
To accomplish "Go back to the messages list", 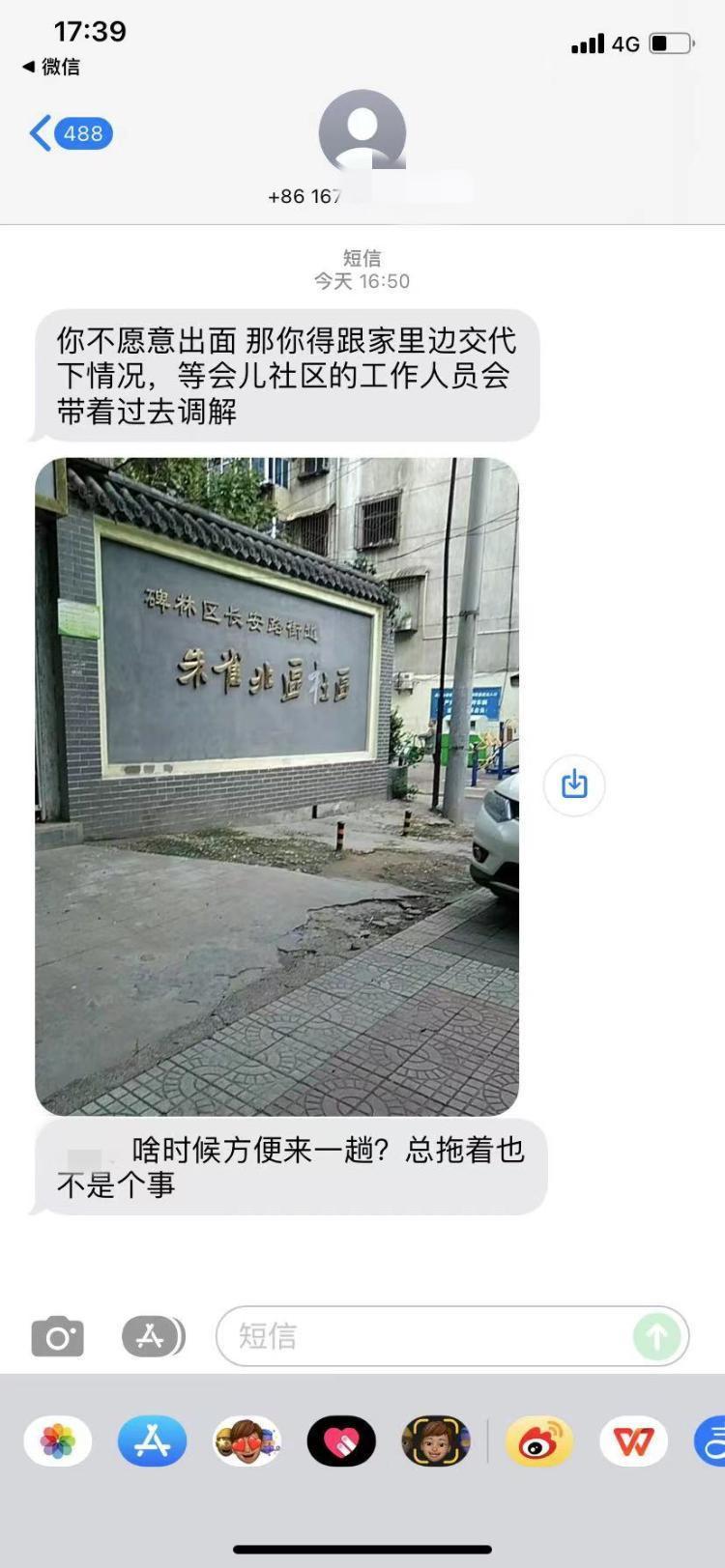I will point(71,133).
